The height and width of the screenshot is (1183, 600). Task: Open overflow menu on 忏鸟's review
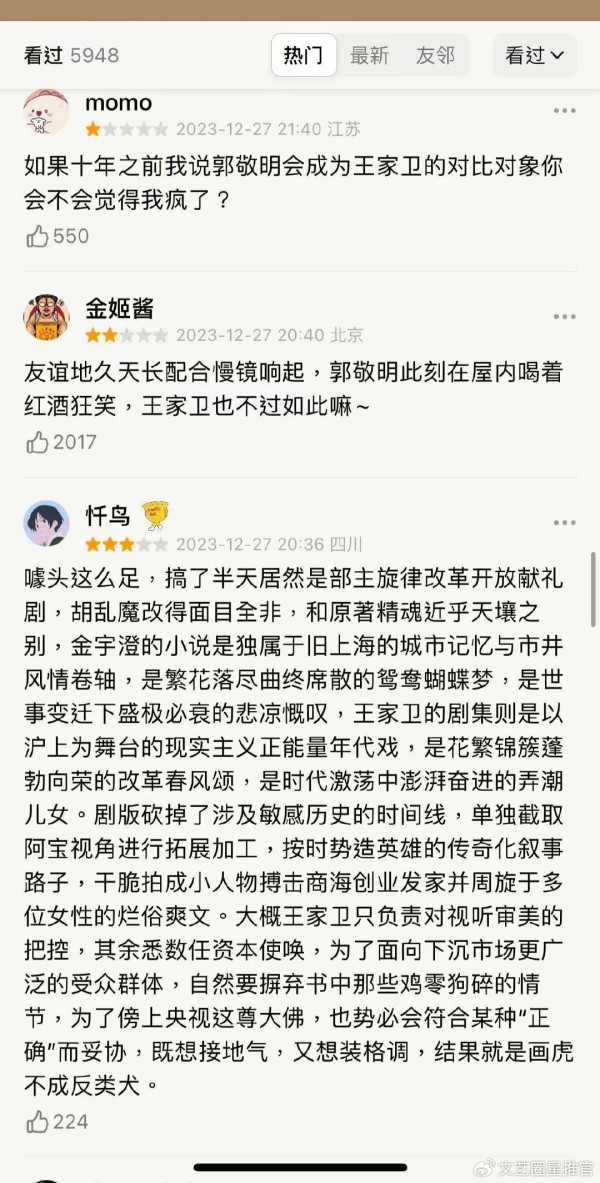(564, 522)
